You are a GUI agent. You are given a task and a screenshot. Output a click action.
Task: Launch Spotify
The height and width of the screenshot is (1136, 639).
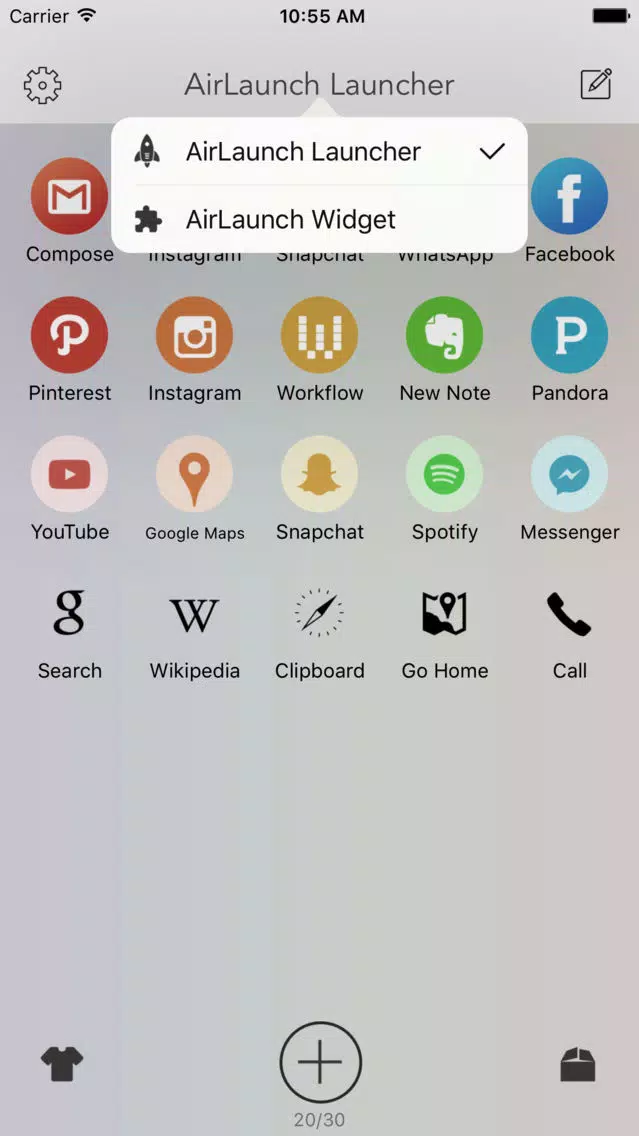(x=445, y=474)
